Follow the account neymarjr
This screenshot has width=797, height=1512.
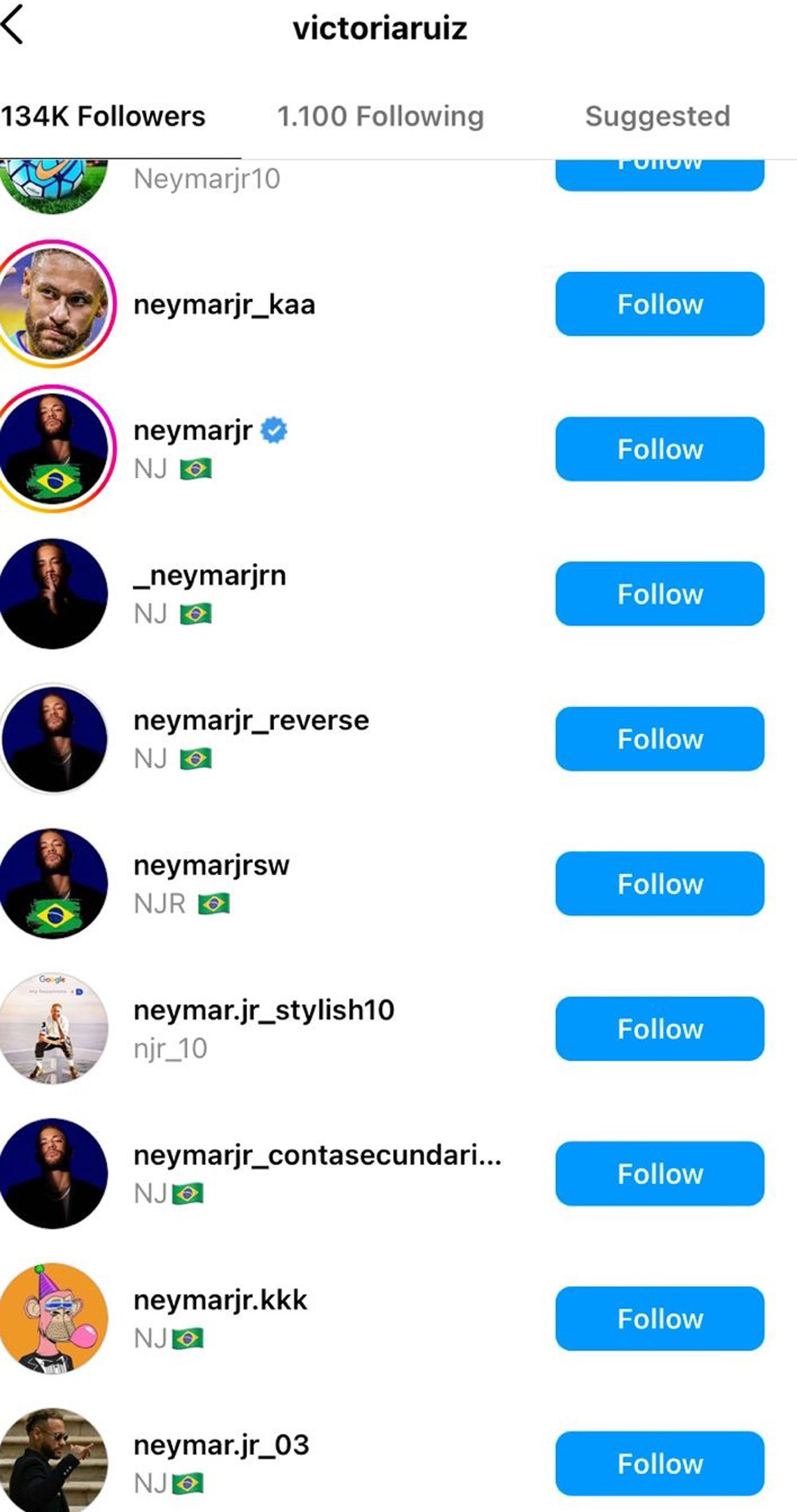(x=659, y=449)
